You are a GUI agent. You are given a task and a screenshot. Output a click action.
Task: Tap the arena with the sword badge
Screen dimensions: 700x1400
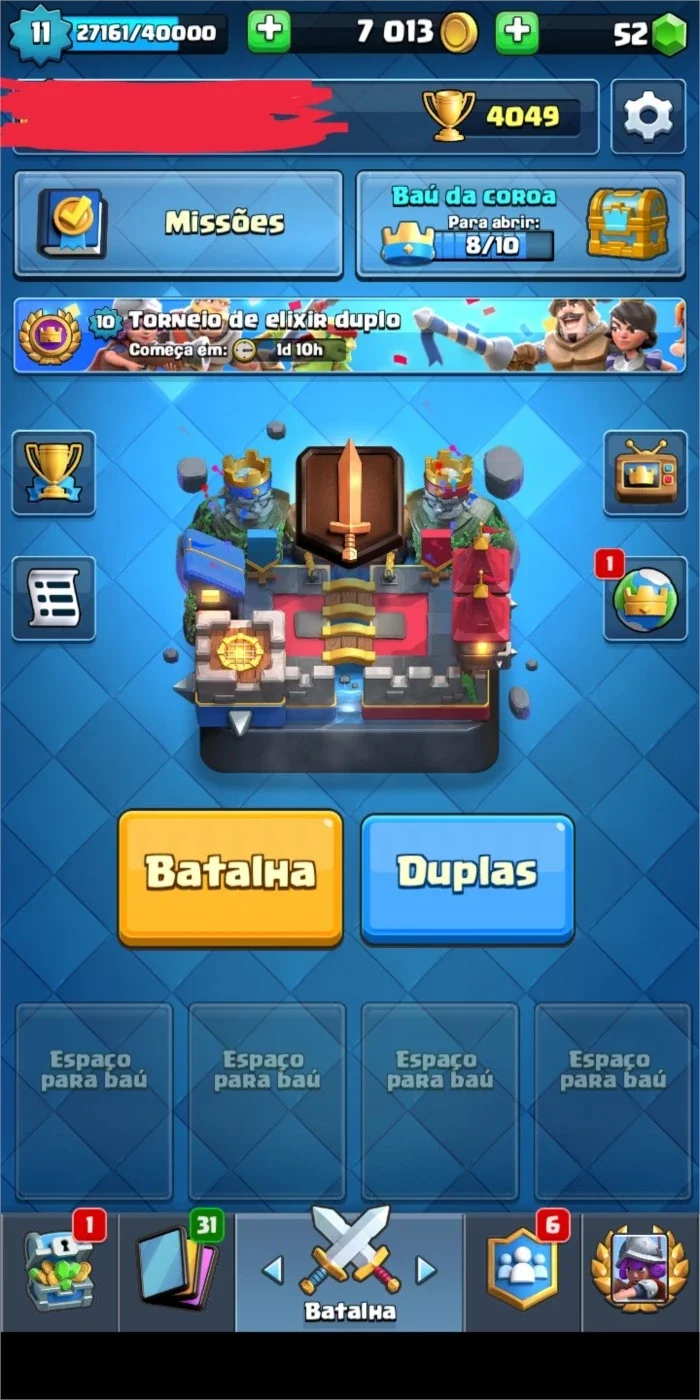[x=349, y=600]
